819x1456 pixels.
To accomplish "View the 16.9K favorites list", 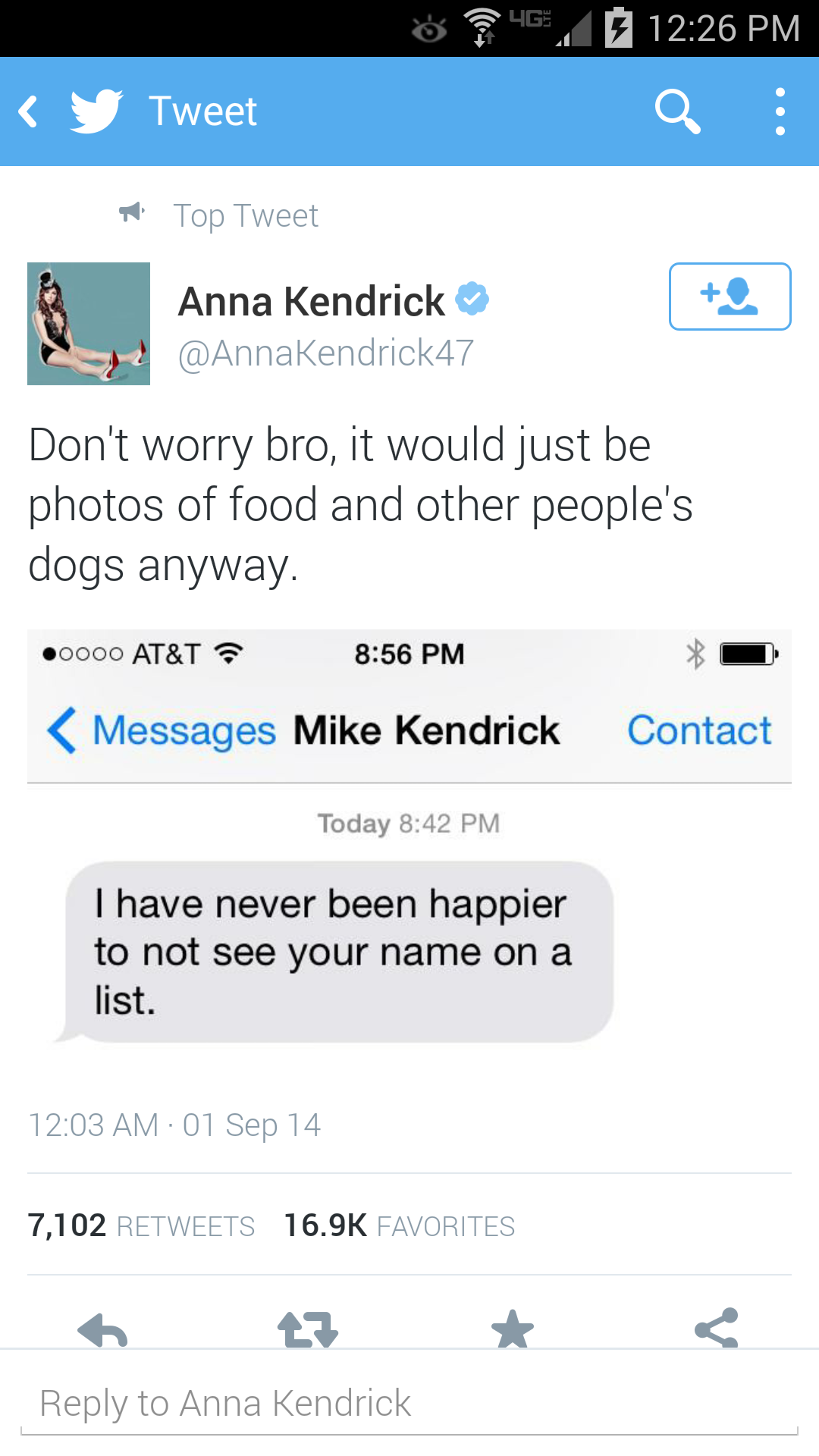I will point(399,1225).
